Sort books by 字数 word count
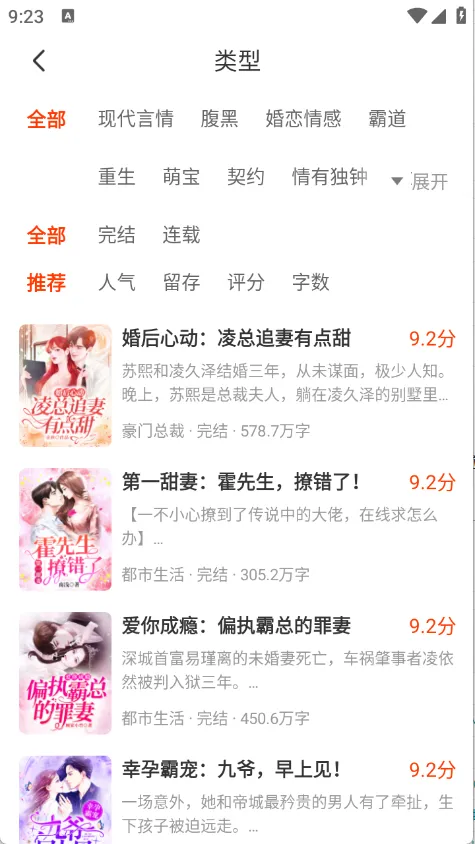The width and height of the screenshot is (475, 844). tap(310, 282)
